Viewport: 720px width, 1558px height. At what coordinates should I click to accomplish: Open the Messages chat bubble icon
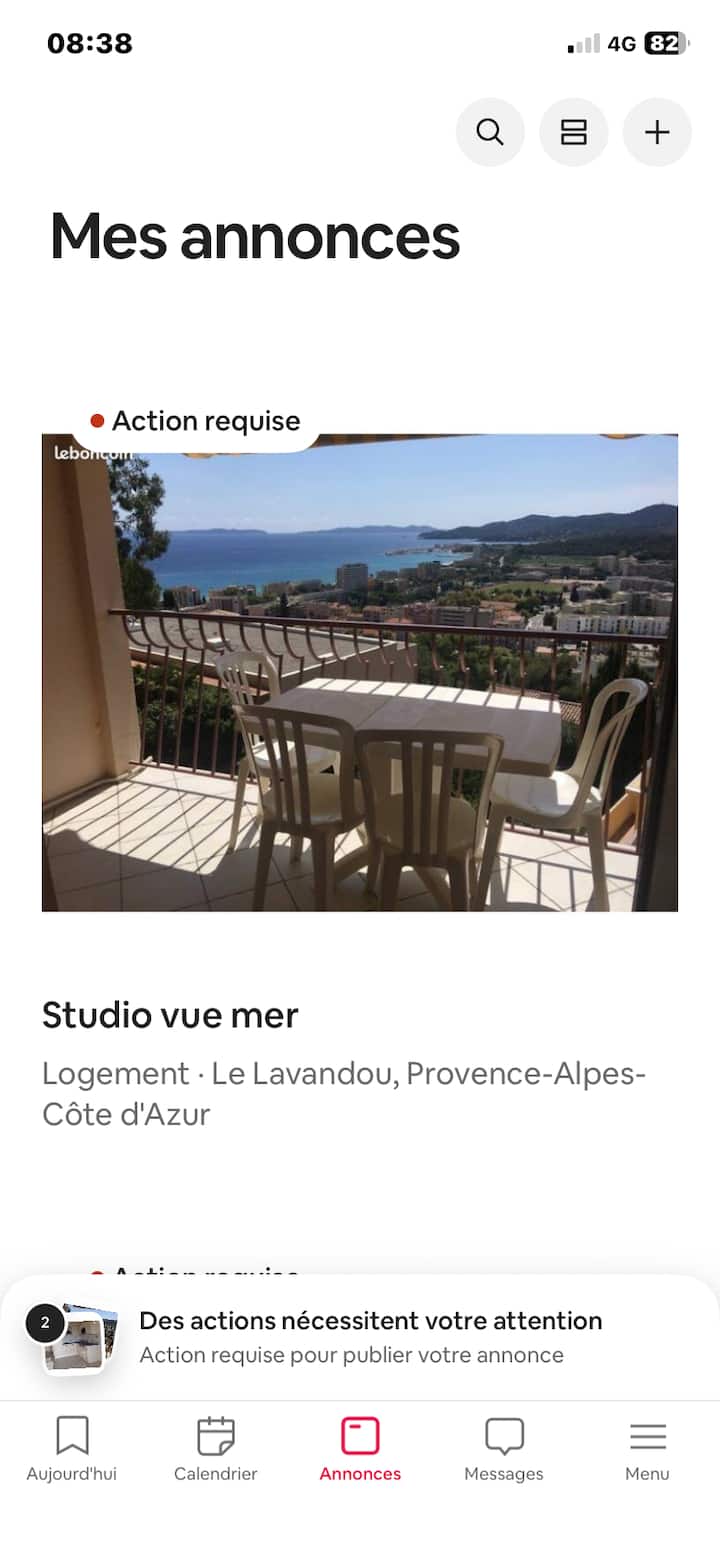[x=503, y=1433]
